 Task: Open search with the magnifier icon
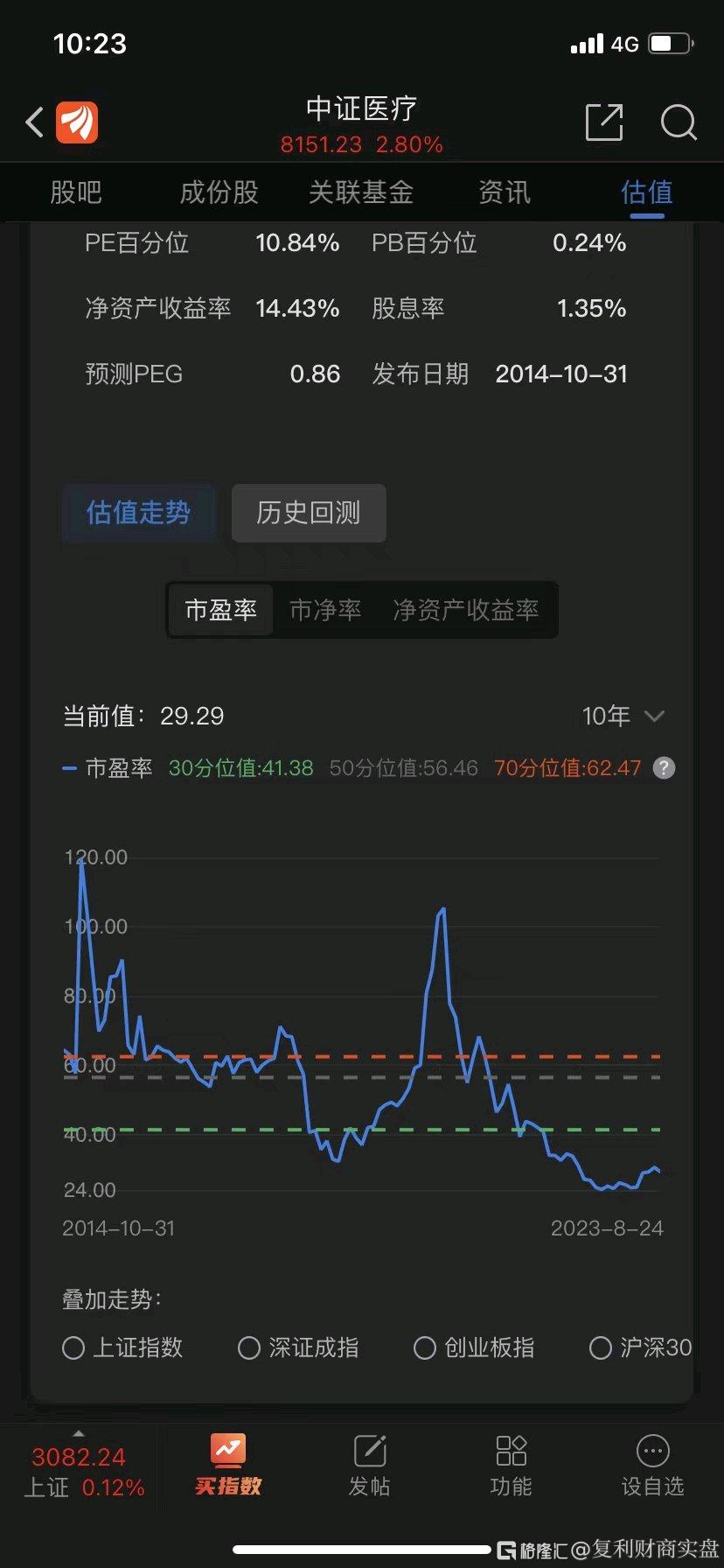[x=679, y=122]
